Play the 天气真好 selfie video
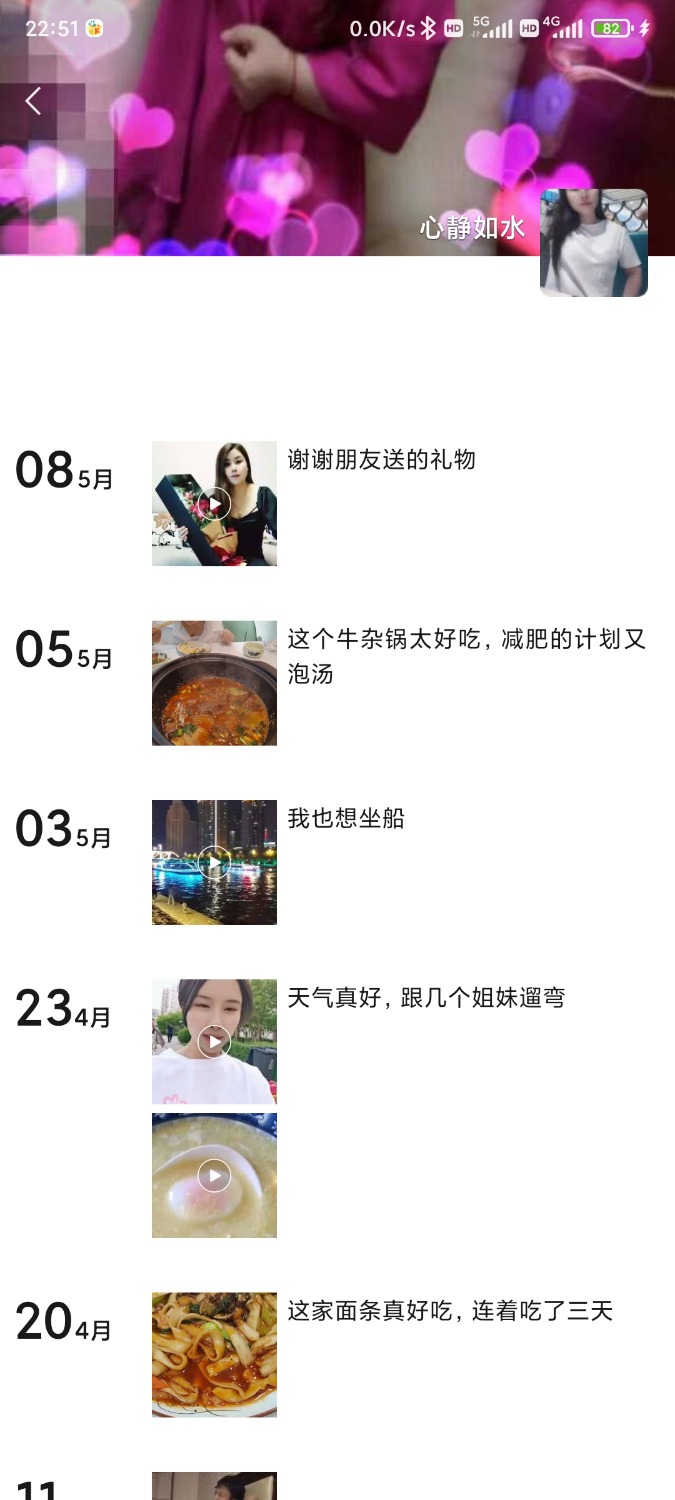This screenshot has height=1500, width=675. (x=214, y=1041)
